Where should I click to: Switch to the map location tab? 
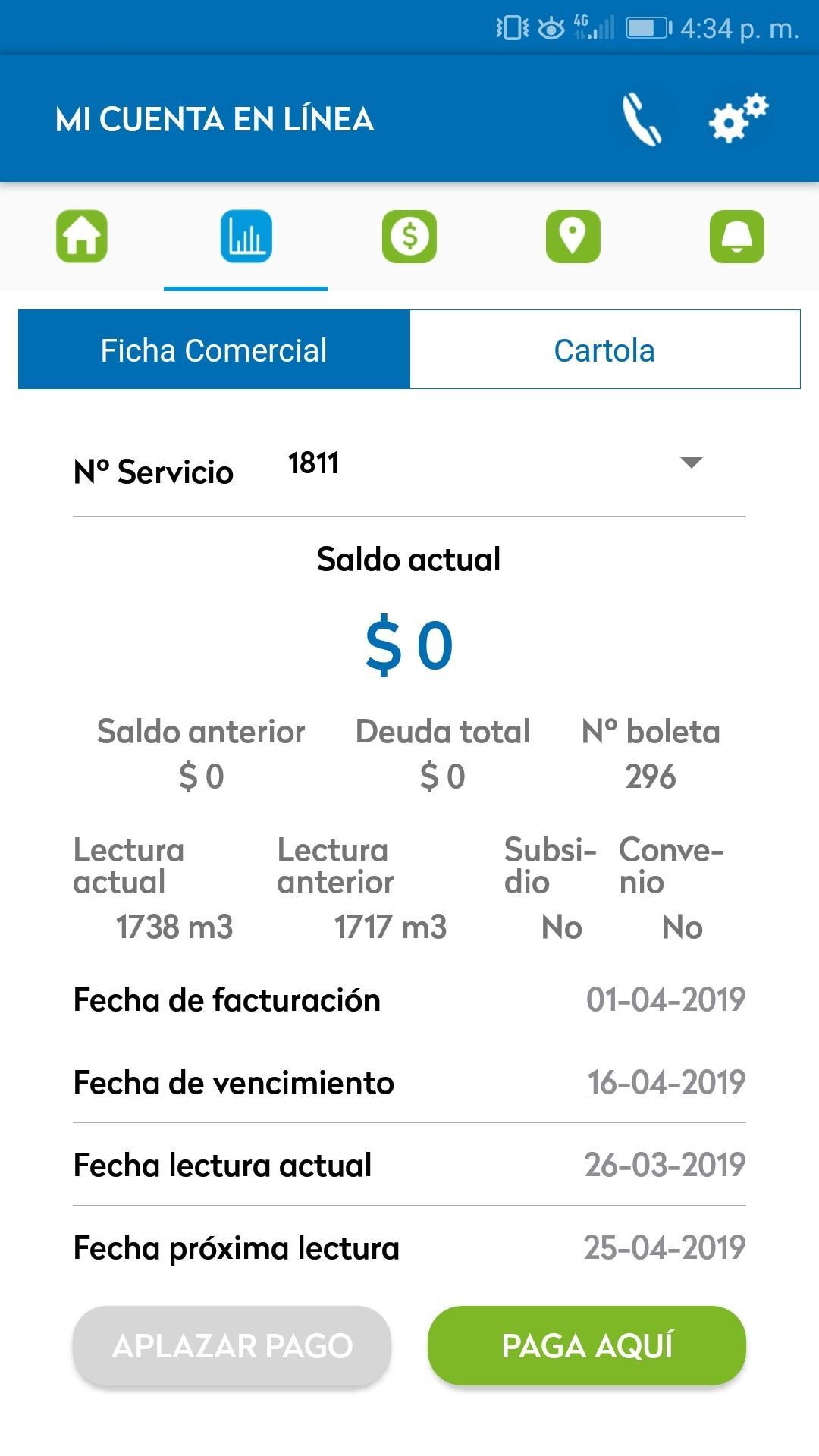[573, 237]
